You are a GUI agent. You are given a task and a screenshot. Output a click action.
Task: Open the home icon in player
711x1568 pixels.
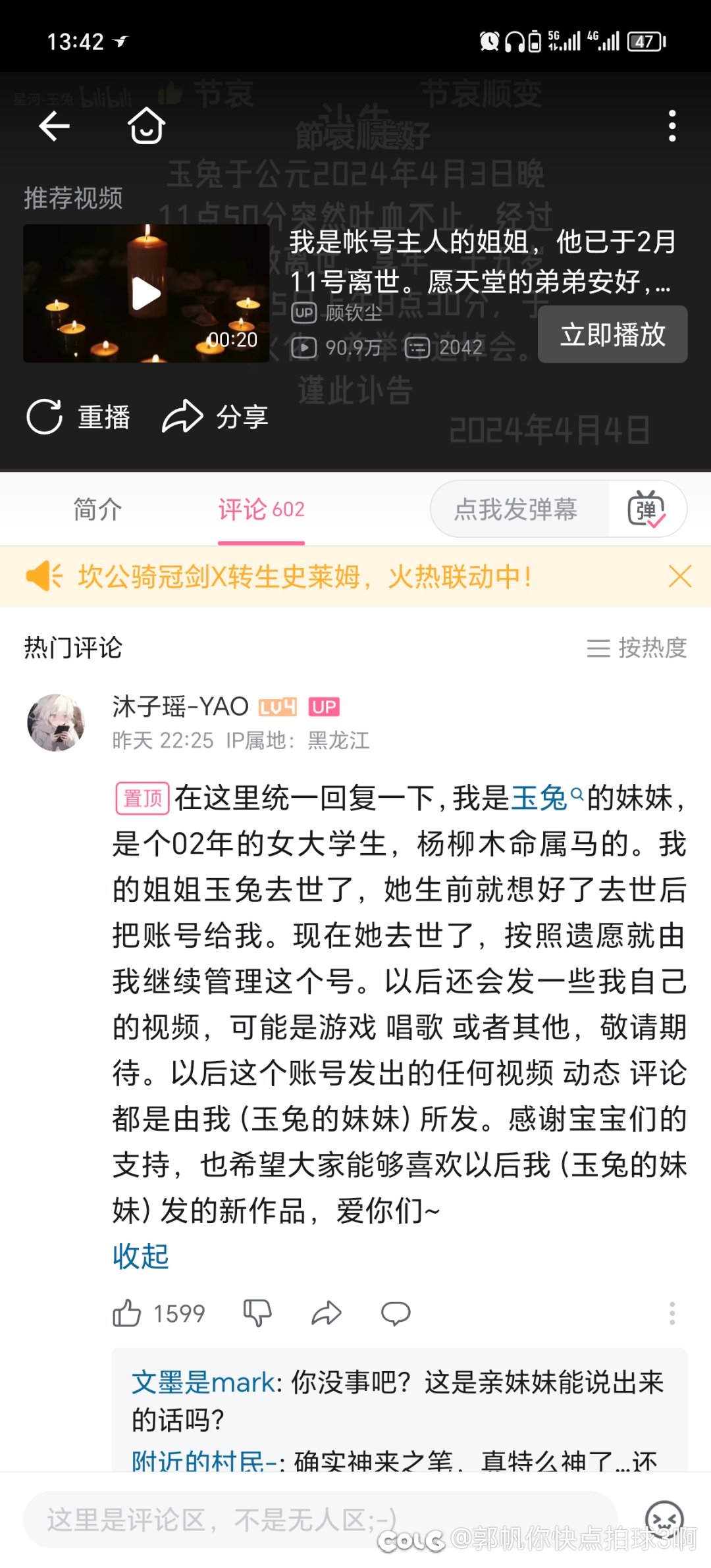pyautogui.click(x=146, y=126)
